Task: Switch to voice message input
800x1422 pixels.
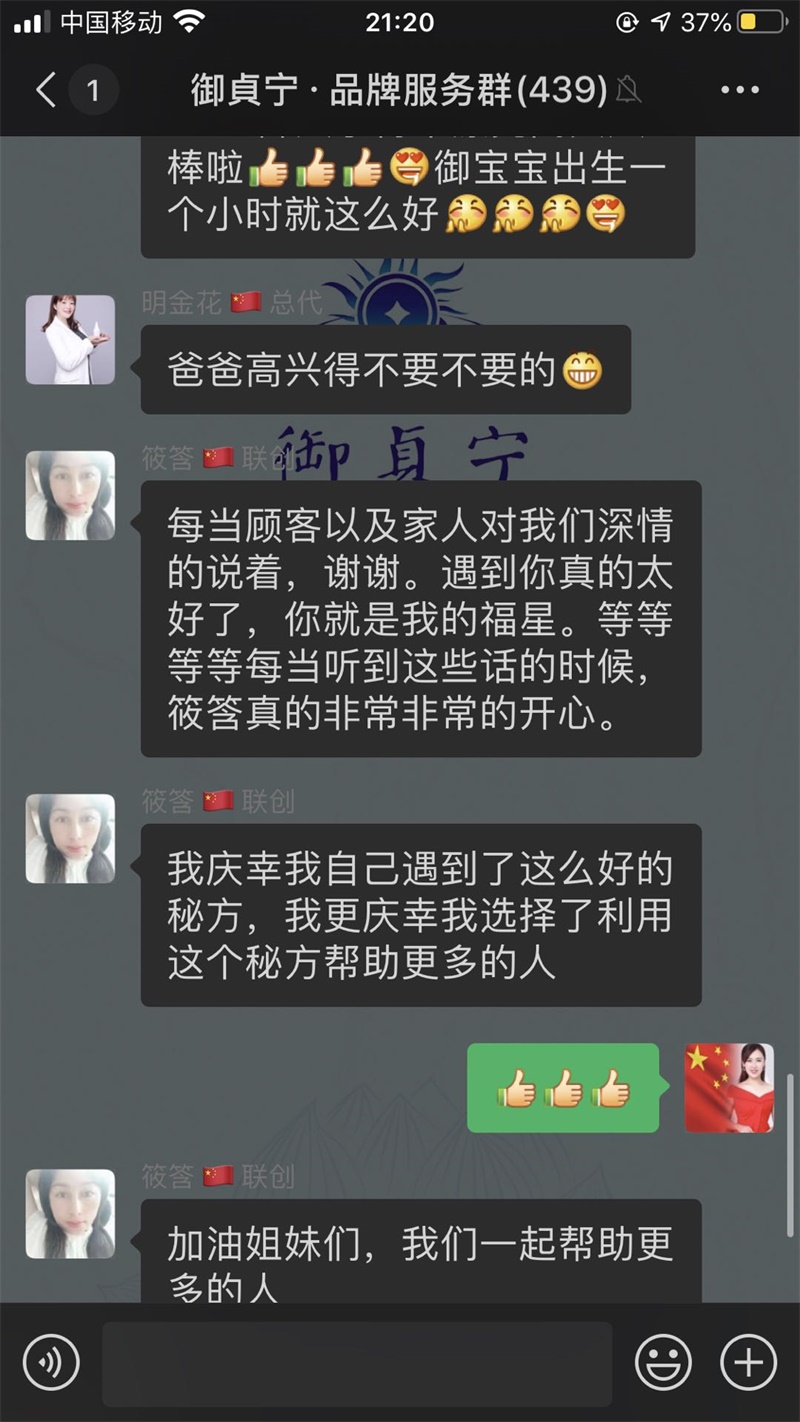Action: tap(51, 1362)
